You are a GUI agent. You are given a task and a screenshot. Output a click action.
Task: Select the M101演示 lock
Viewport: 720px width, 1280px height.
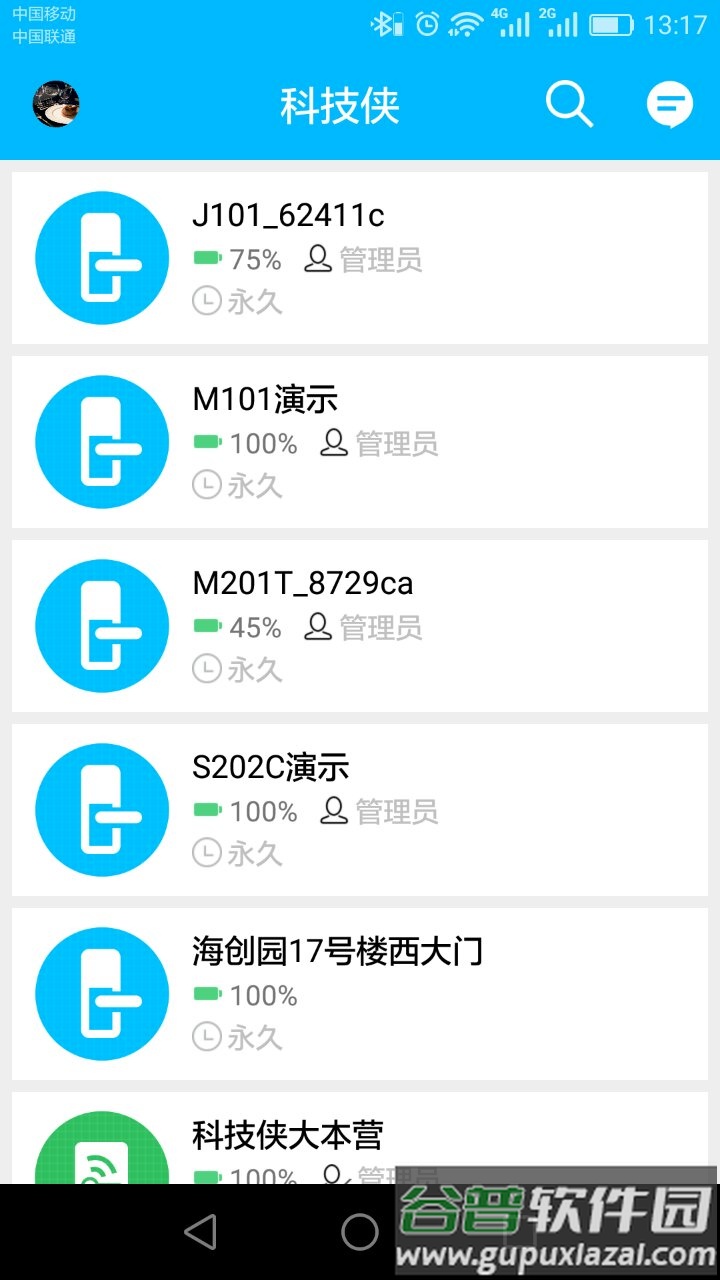pyautogui.click(x=360, y=442)
